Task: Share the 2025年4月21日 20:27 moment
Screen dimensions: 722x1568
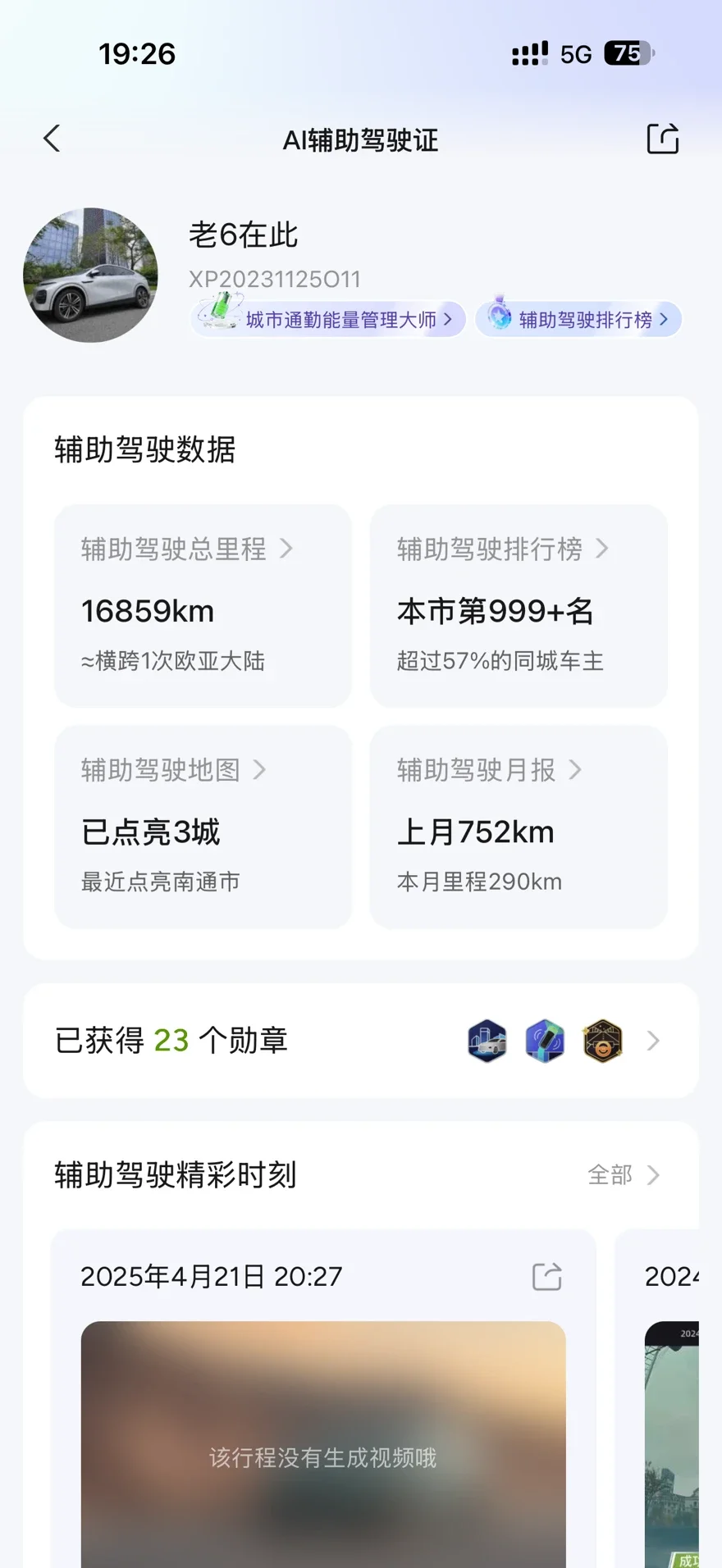Action: coord(547,1276)
